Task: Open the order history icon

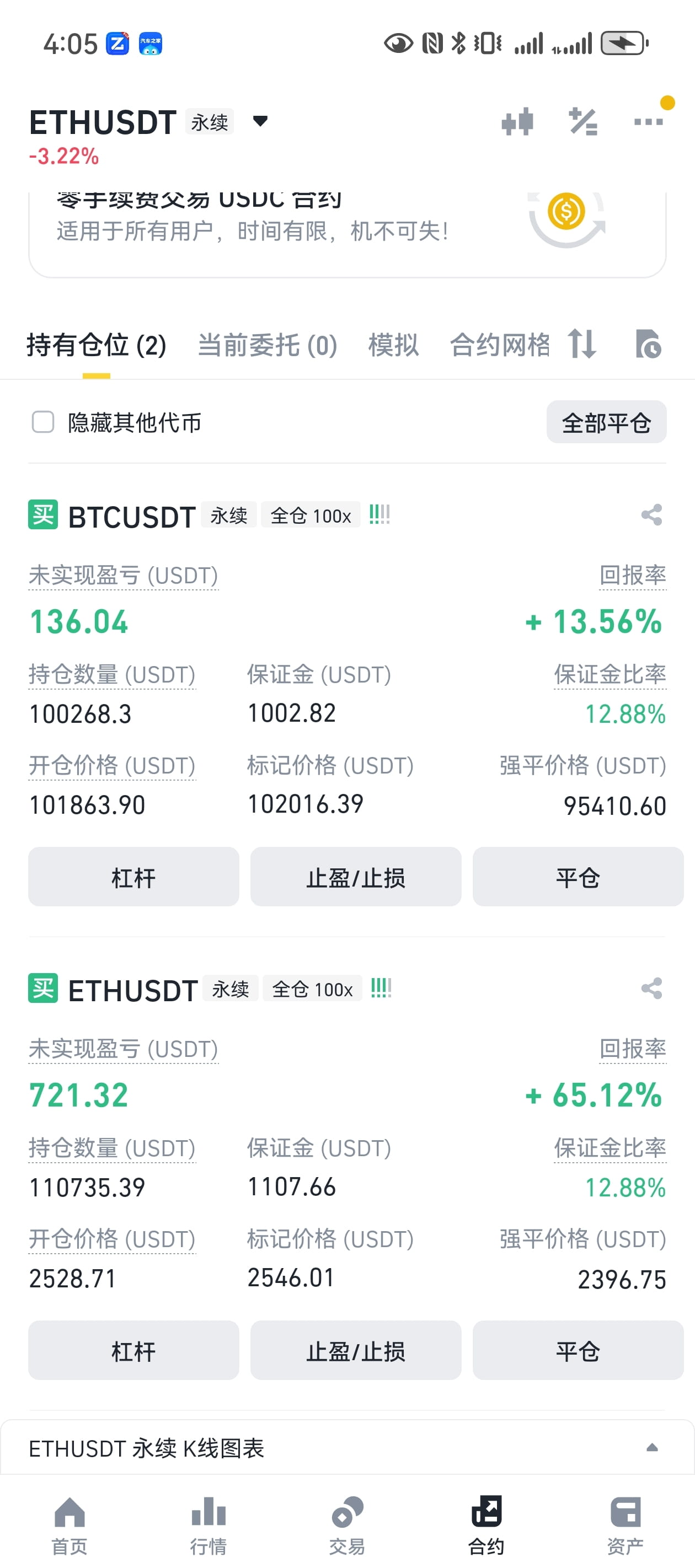Action: coord(648,344)
